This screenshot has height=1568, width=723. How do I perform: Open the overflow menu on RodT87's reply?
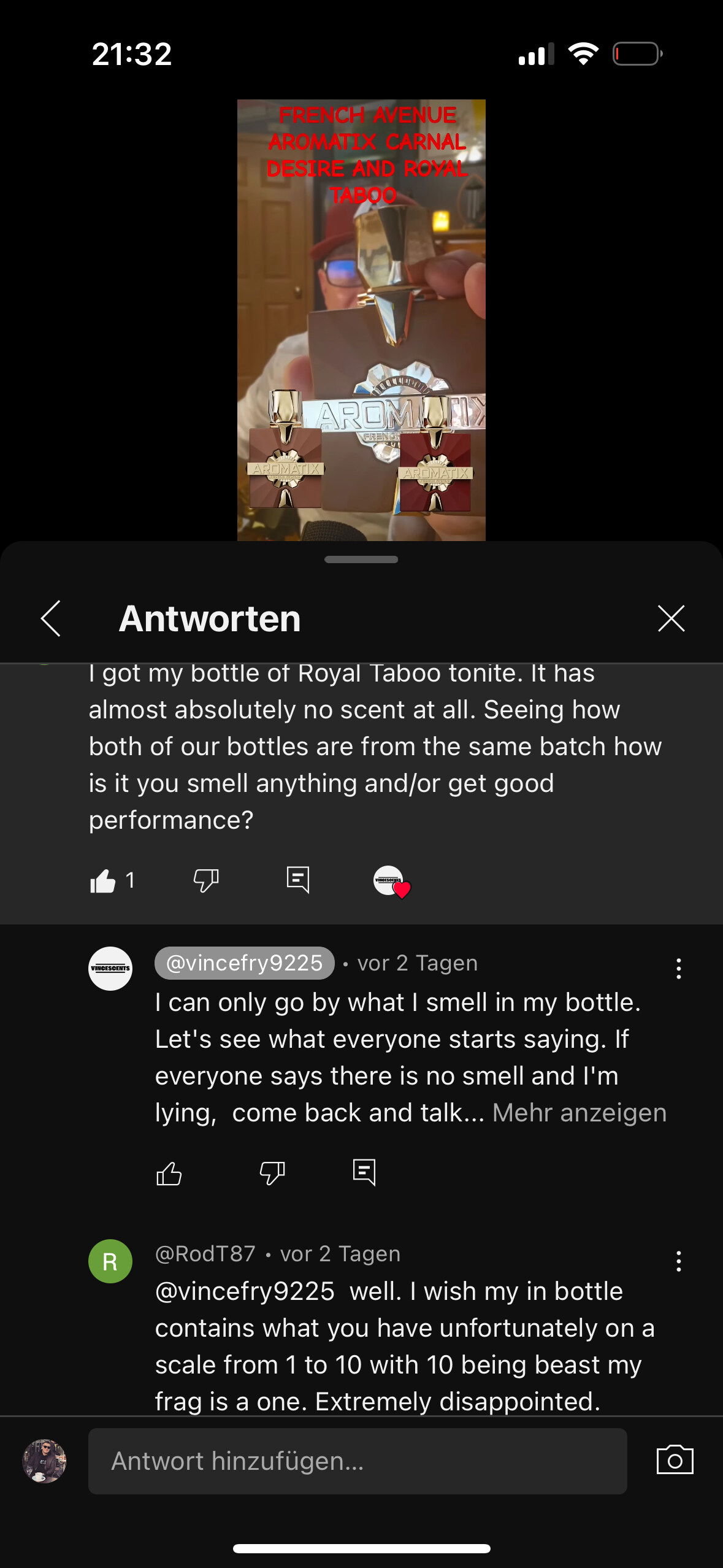678,1261
